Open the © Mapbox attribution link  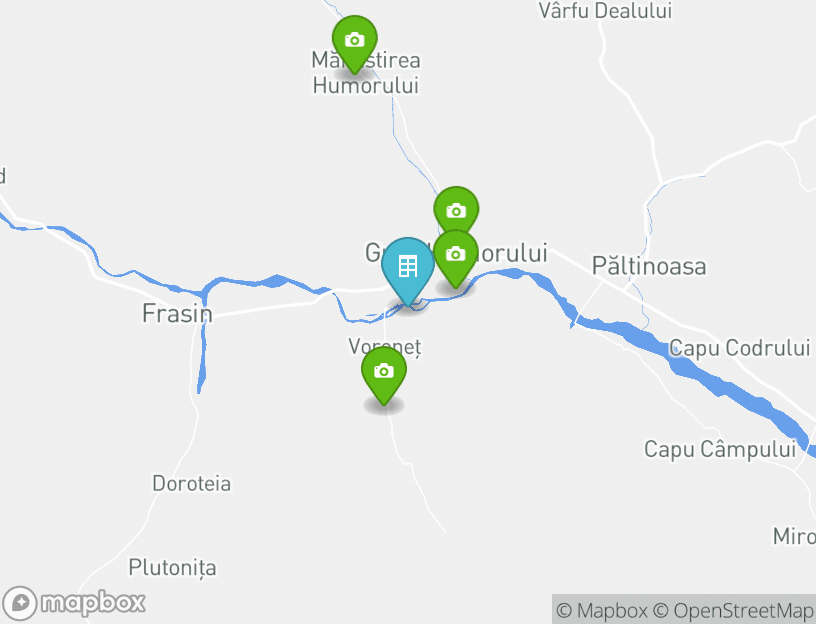pyautogui.click(x=602, y=610)
